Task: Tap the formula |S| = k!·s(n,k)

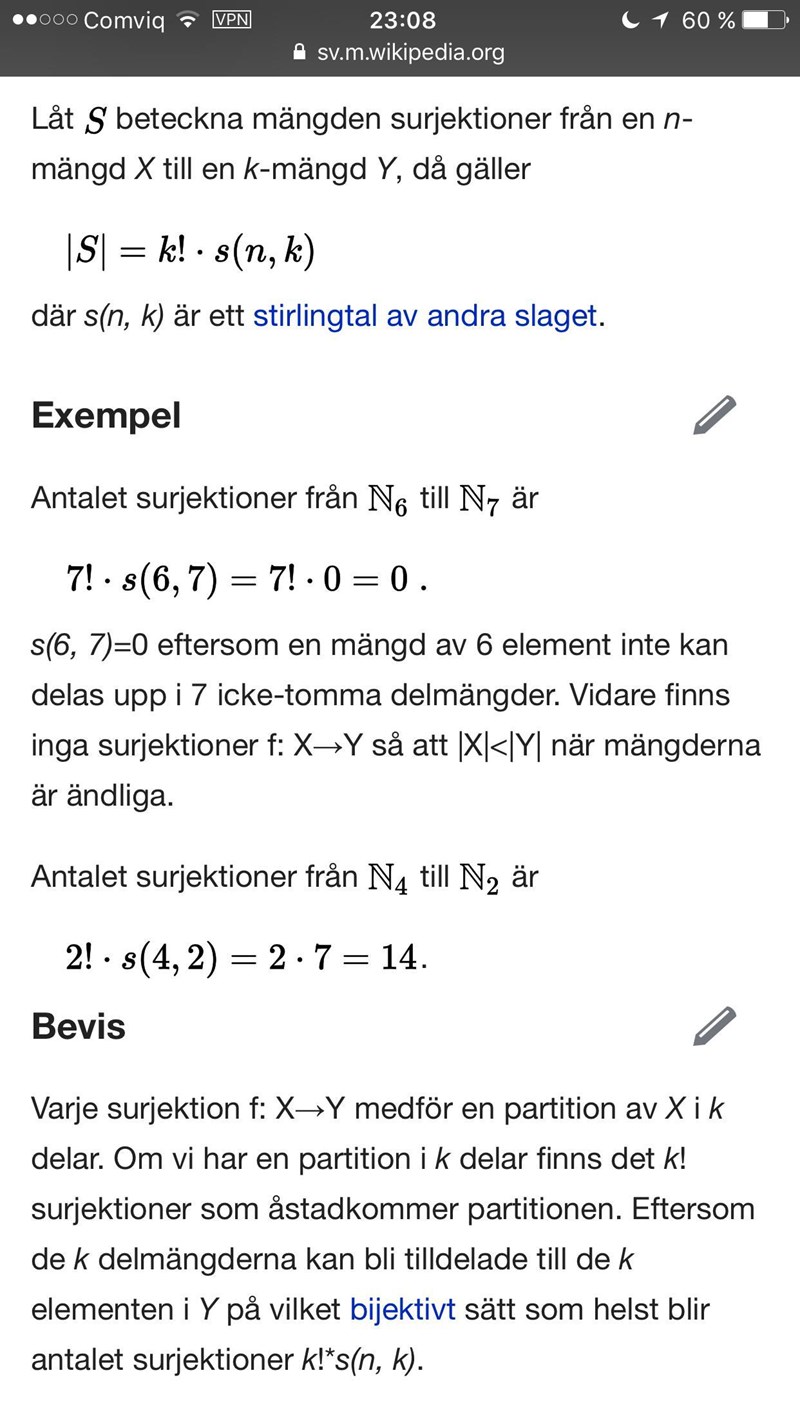Action: pyautogui.click(x=190, y=247)
